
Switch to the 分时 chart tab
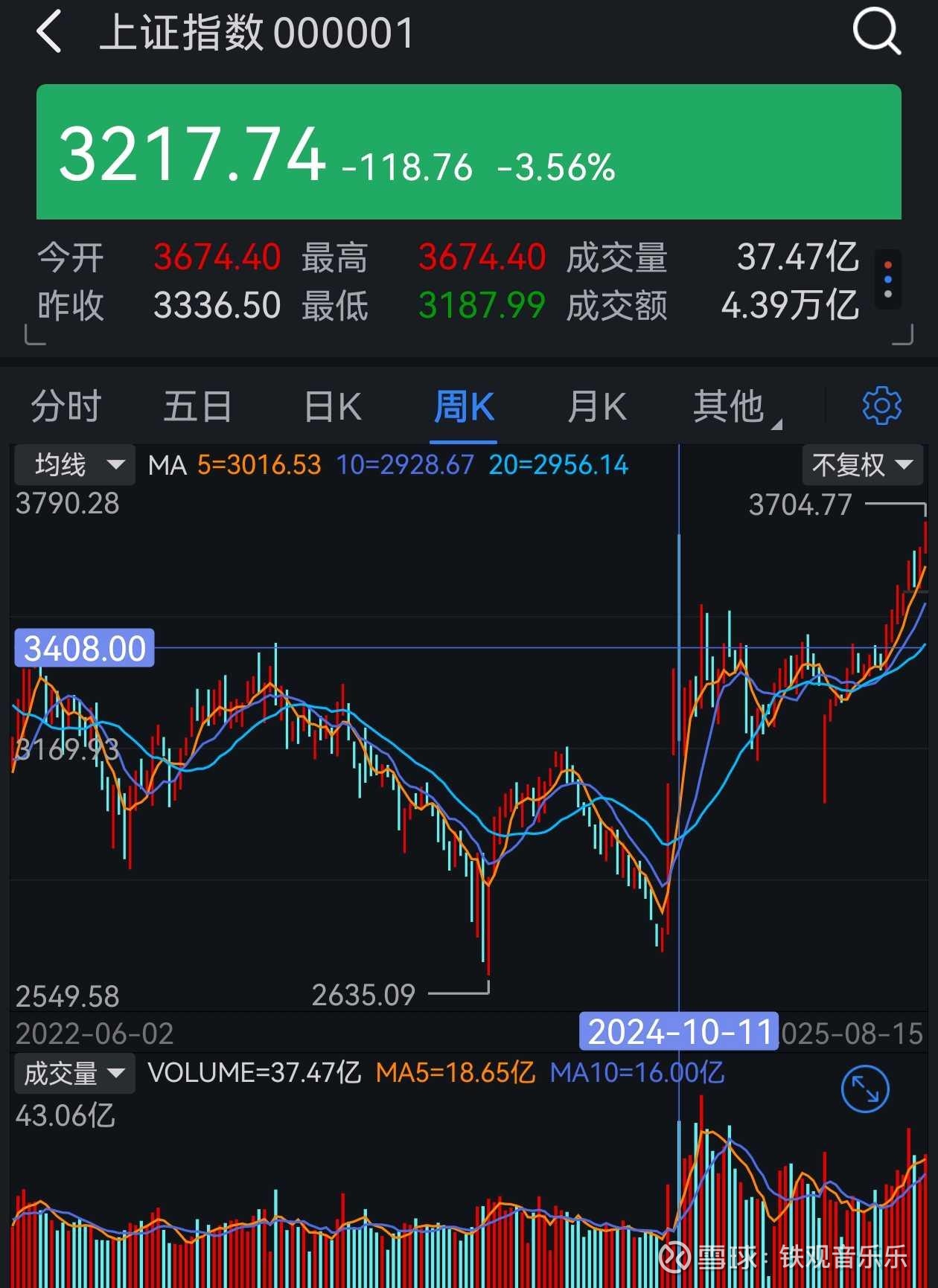click(66, 406)
